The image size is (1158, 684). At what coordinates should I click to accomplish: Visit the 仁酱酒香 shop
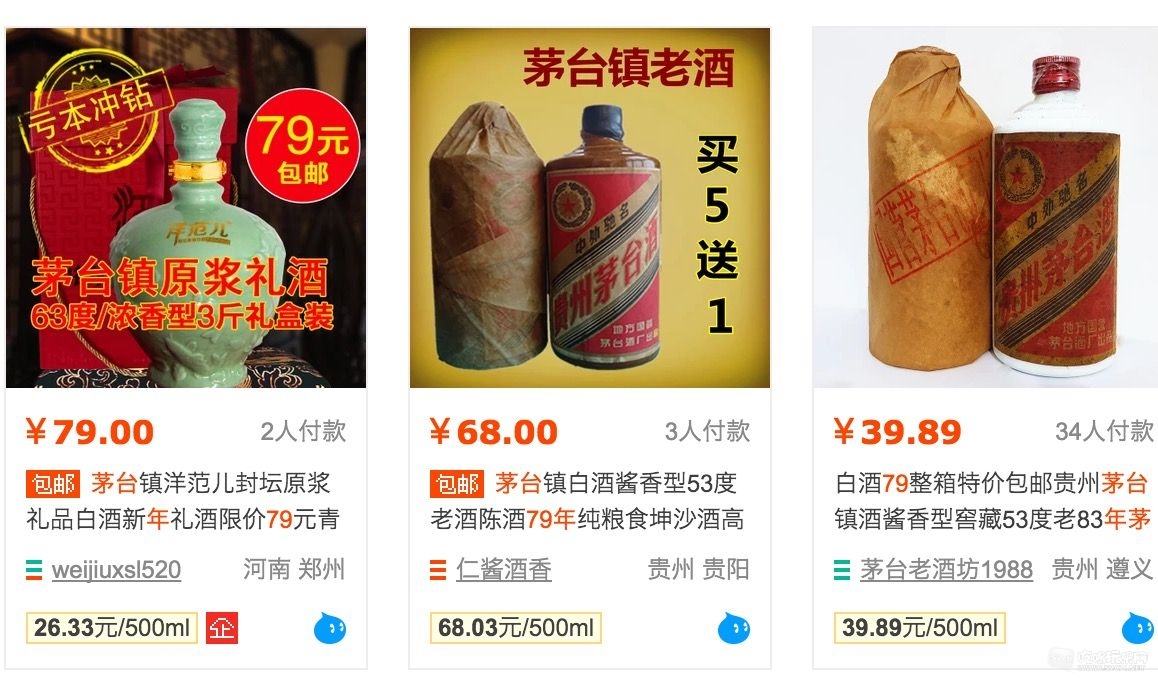coord(504,570)
